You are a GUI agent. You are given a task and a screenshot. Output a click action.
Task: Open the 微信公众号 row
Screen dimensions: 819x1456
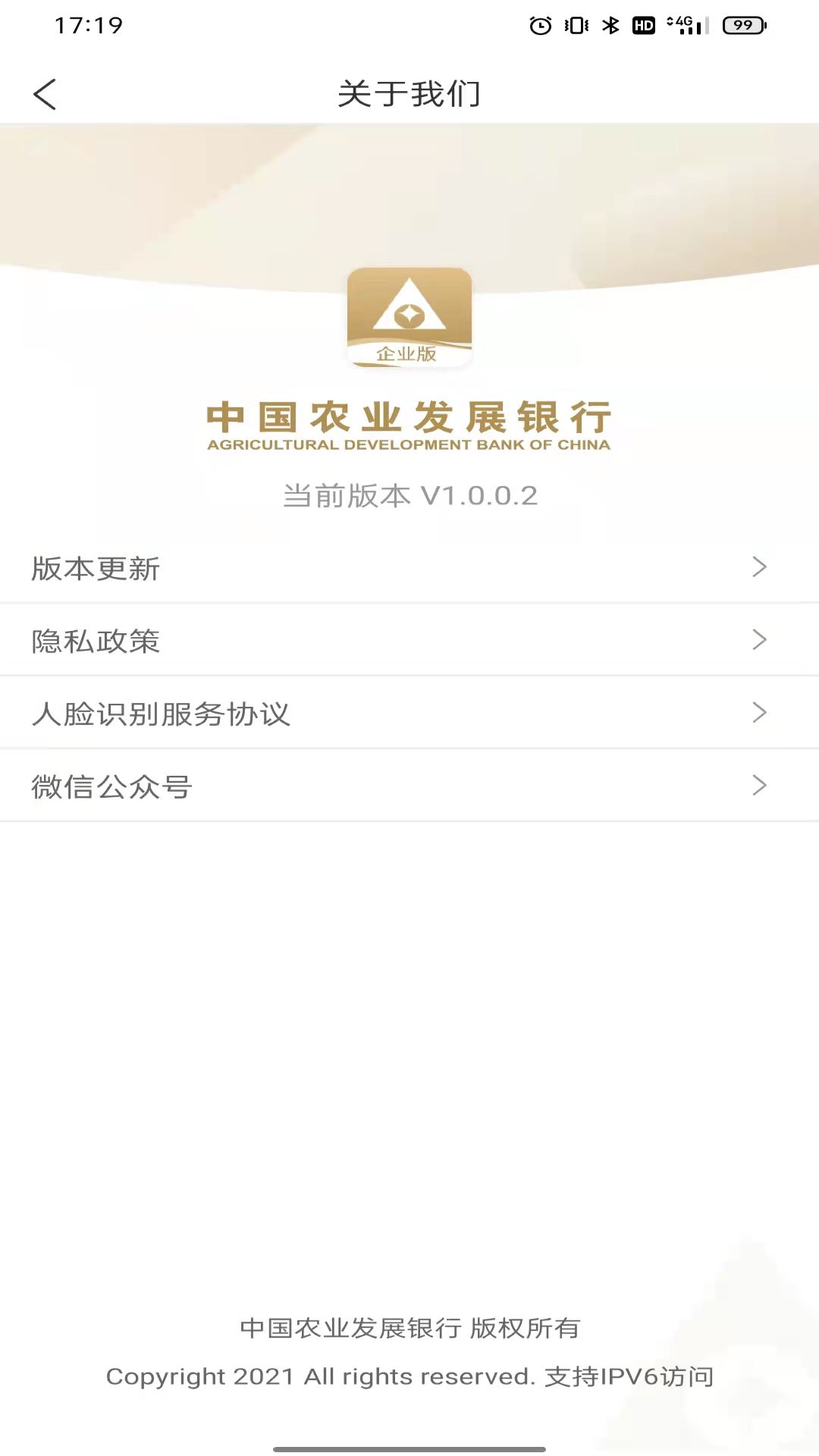[409, 786]
